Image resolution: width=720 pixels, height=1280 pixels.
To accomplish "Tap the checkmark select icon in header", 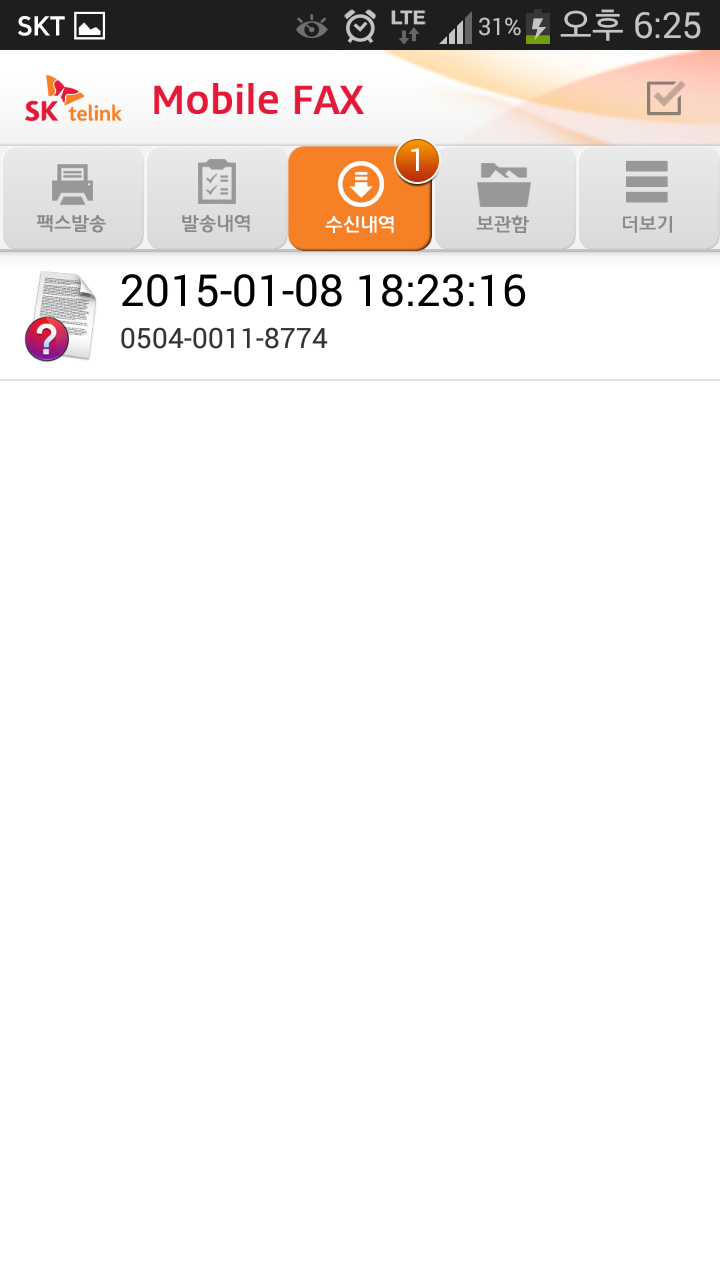I will [x=665, y=98].
